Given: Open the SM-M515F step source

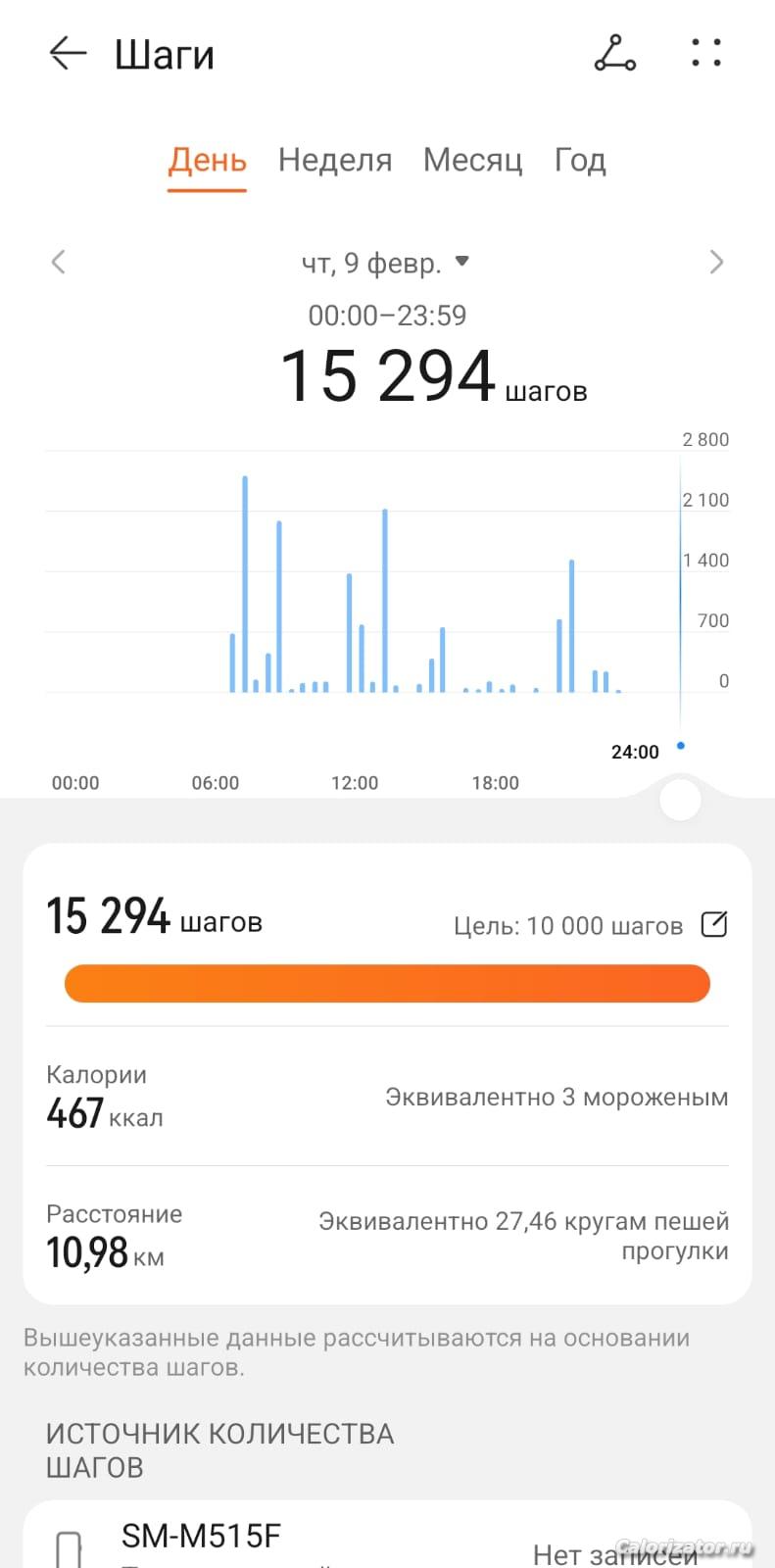Looking at the screenshot, I should pos(387,1536).
